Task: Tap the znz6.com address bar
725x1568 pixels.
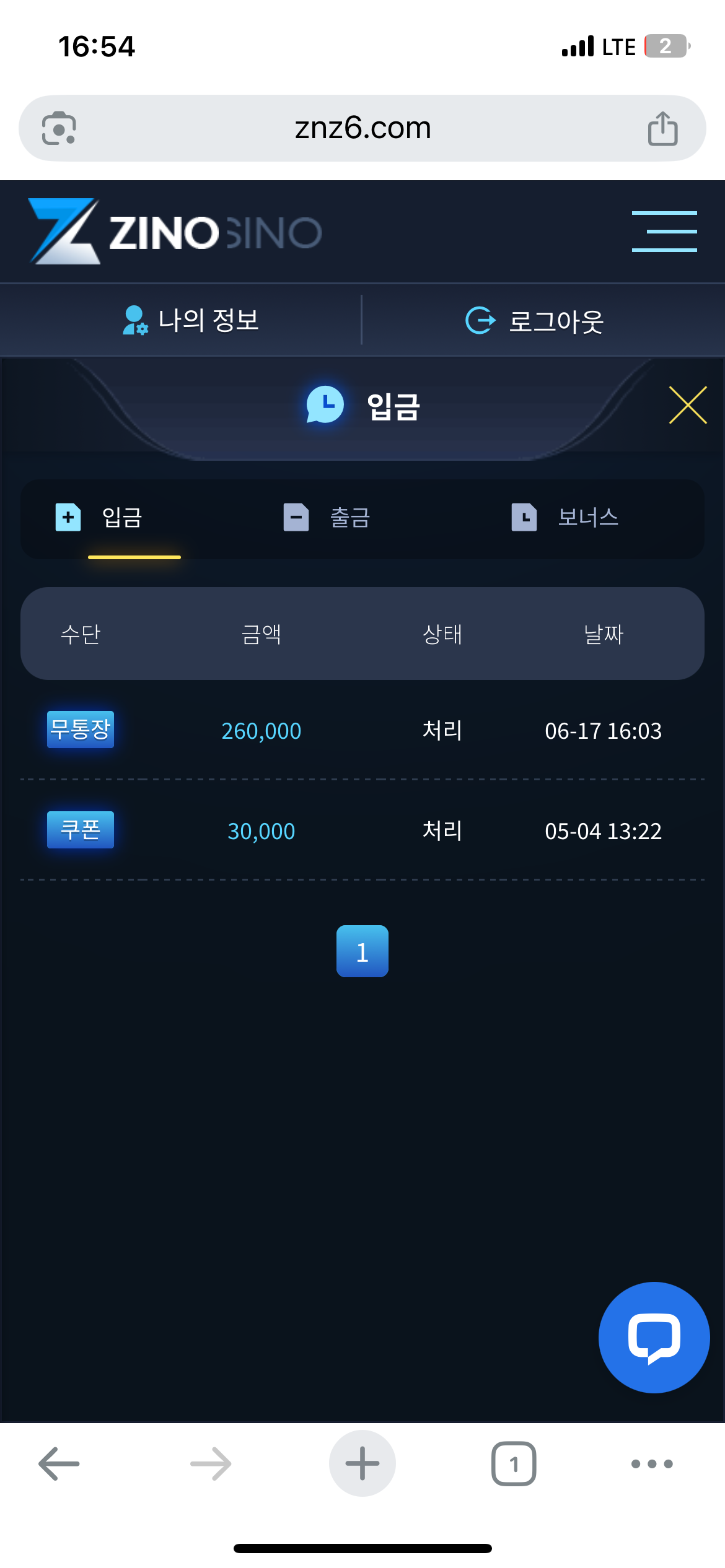Action: (x=362, y=128)
